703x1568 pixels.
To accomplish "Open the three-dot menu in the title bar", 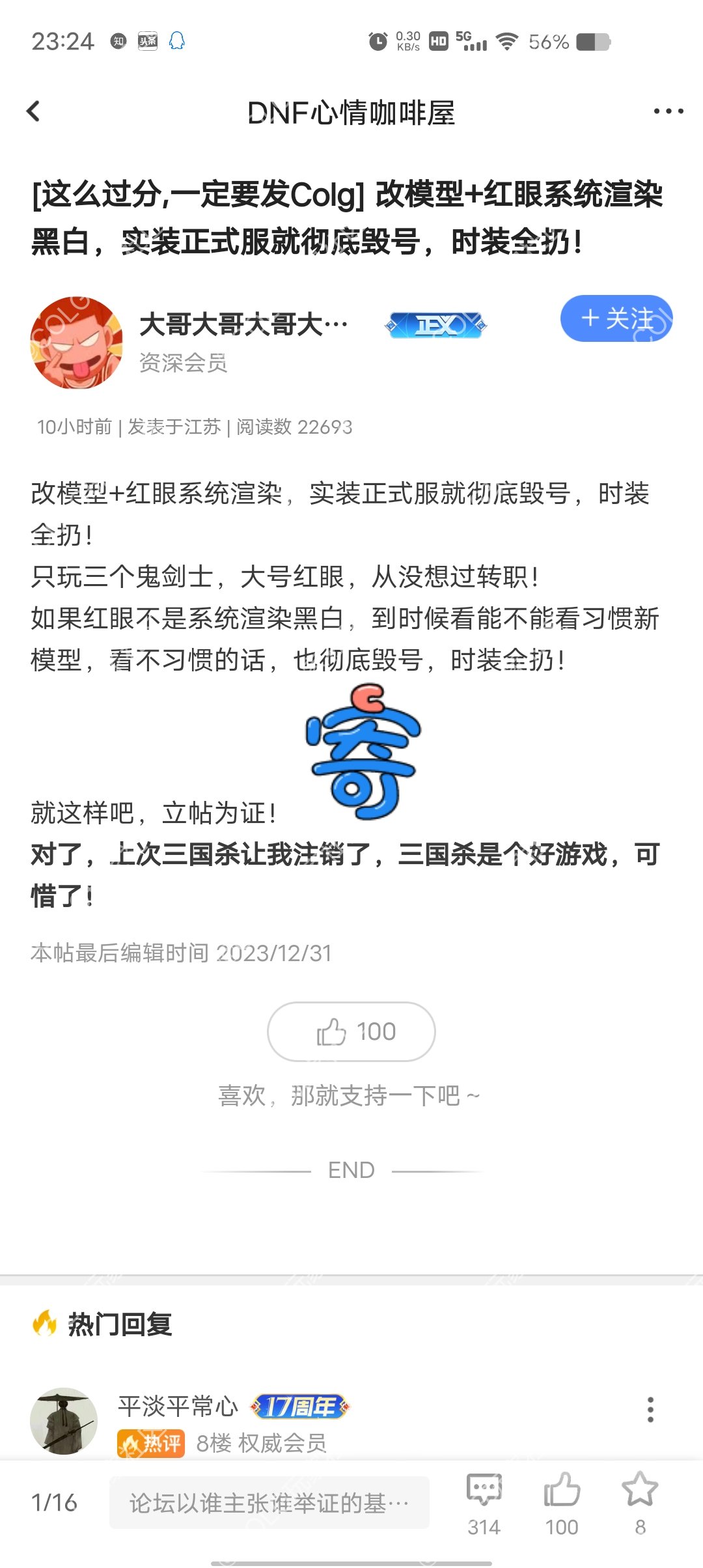I will [x=668, y=111].
